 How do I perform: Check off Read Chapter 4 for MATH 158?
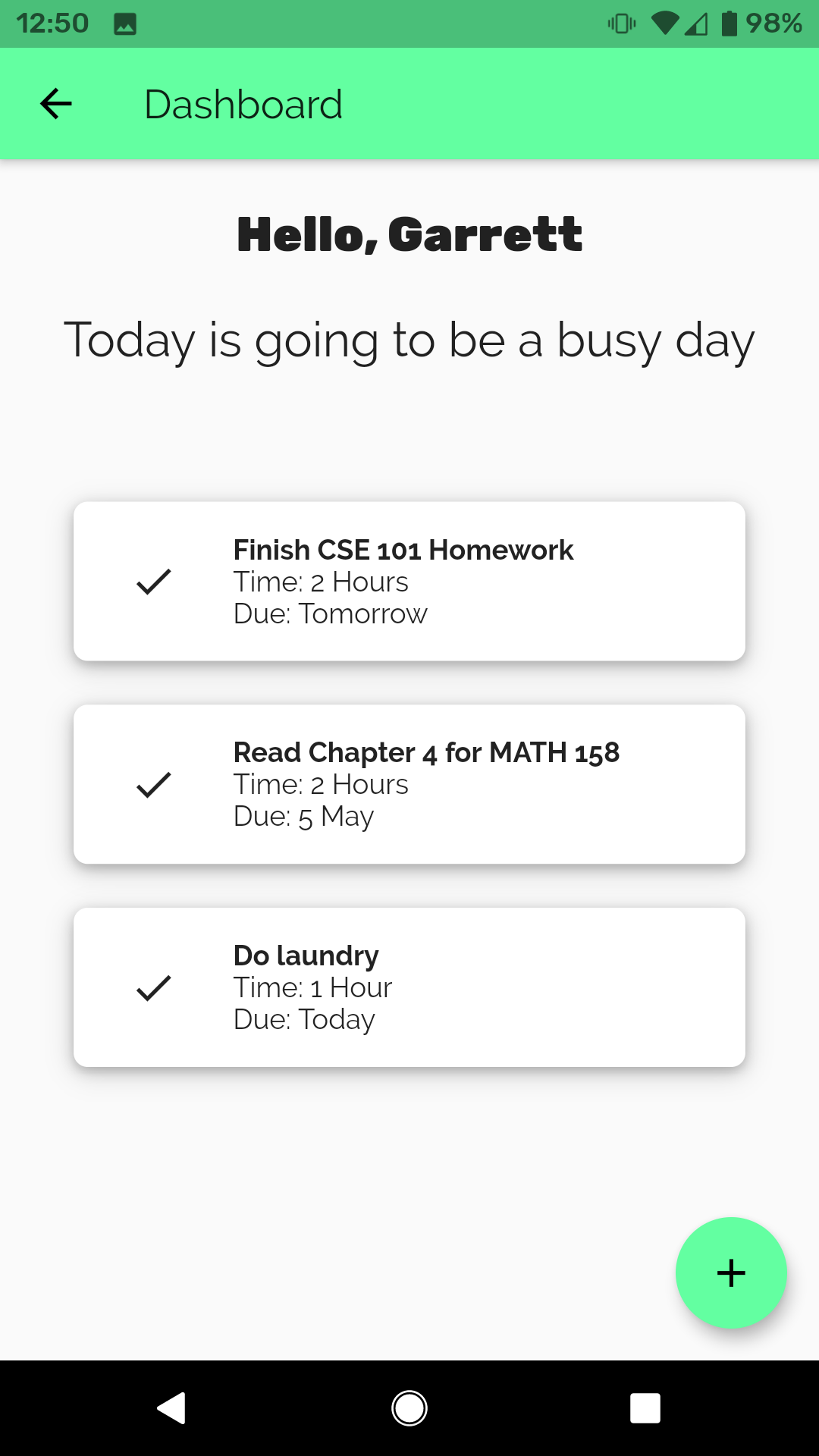click(154, 784)
